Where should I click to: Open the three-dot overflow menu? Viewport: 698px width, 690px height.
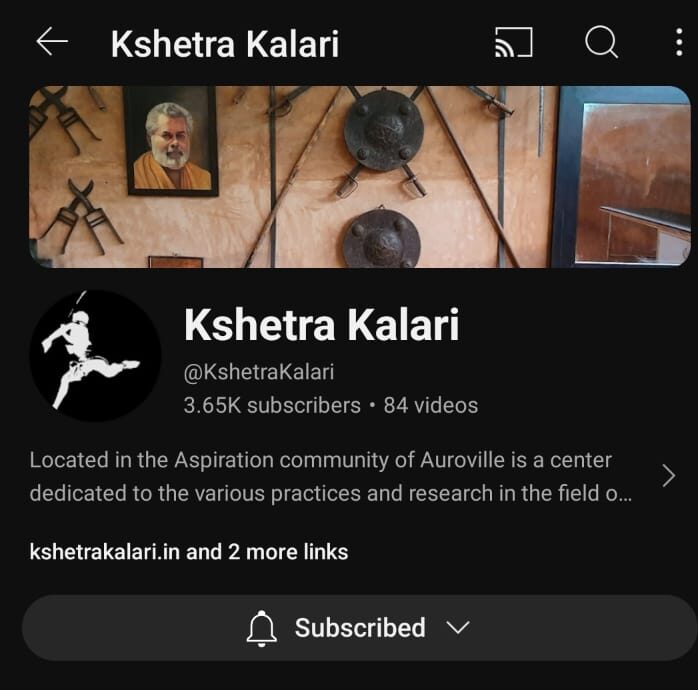click(x=680, y=42)
